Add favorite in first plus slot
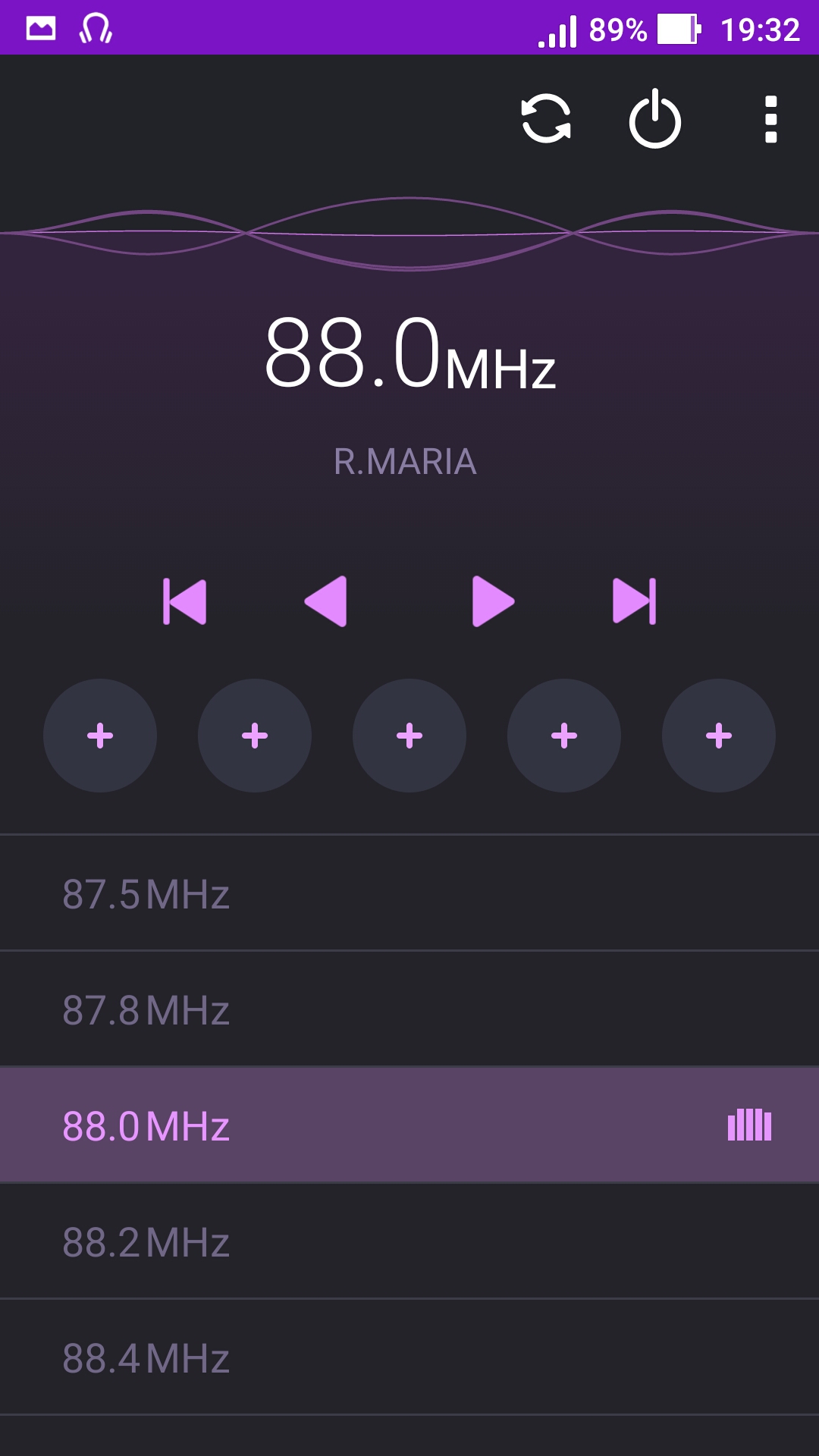This screenshot has height=1456, width=819. 100,736
